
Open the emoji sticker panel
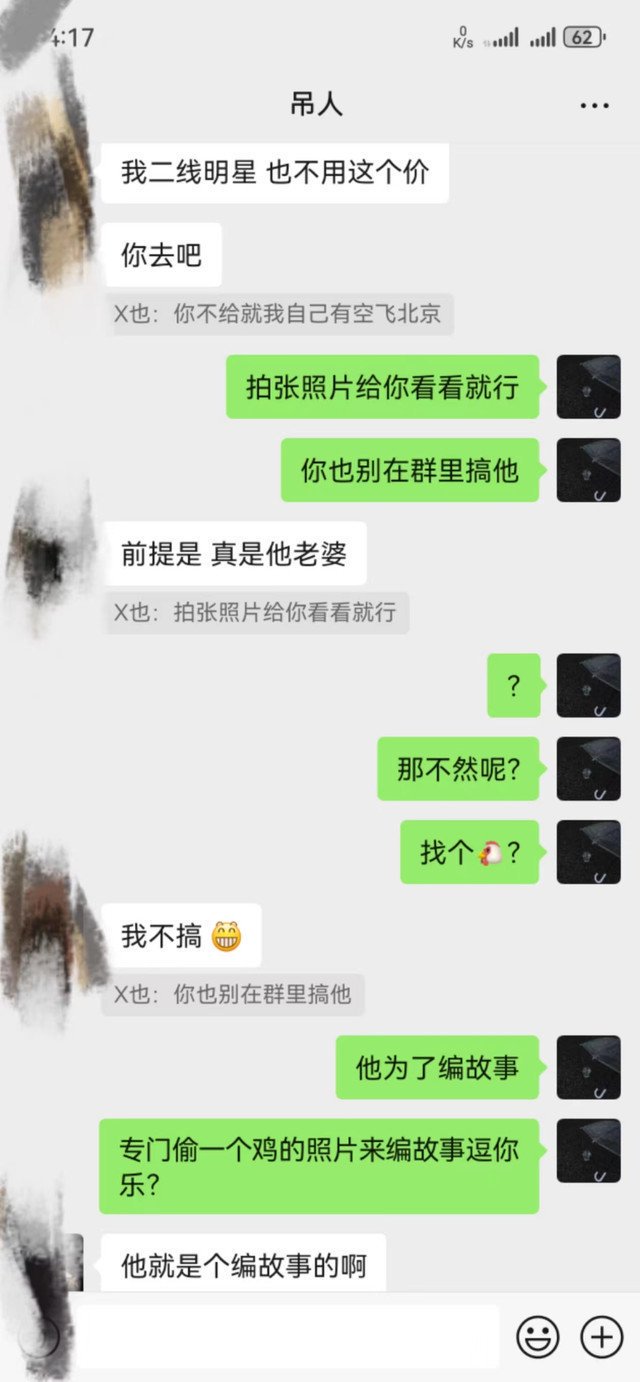click(537, 1337)
